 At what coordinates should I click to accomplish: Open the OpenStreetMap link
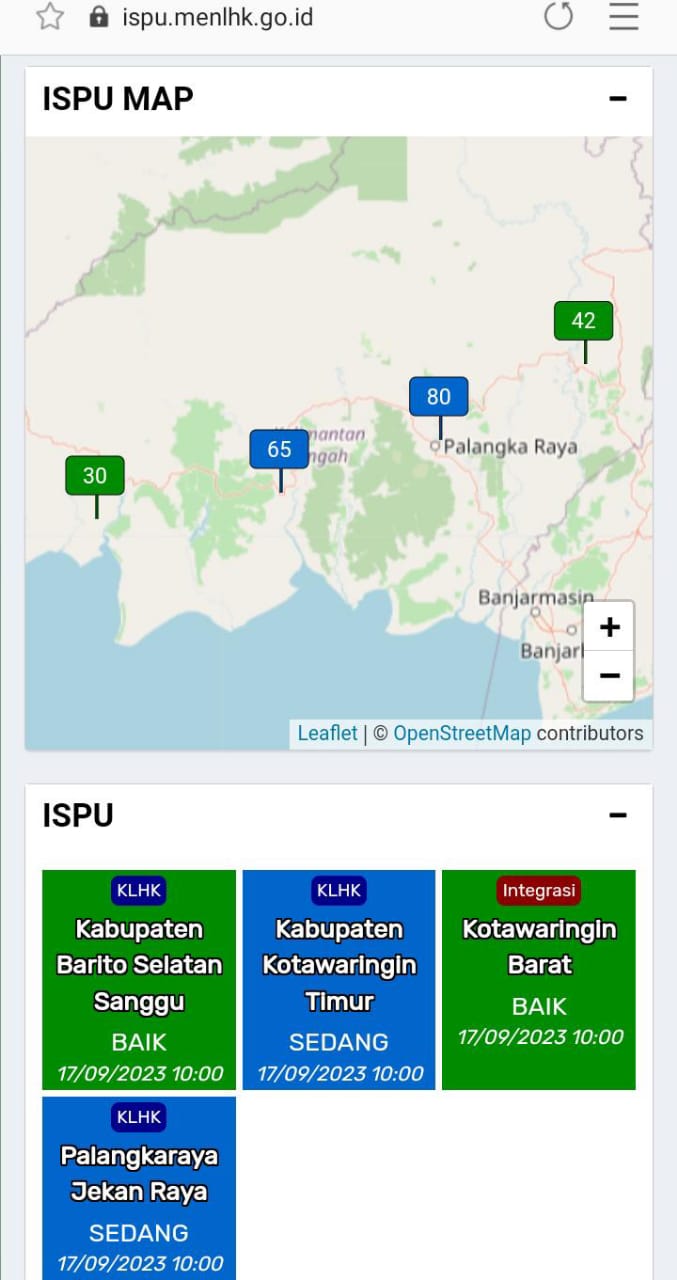point(461,733)
